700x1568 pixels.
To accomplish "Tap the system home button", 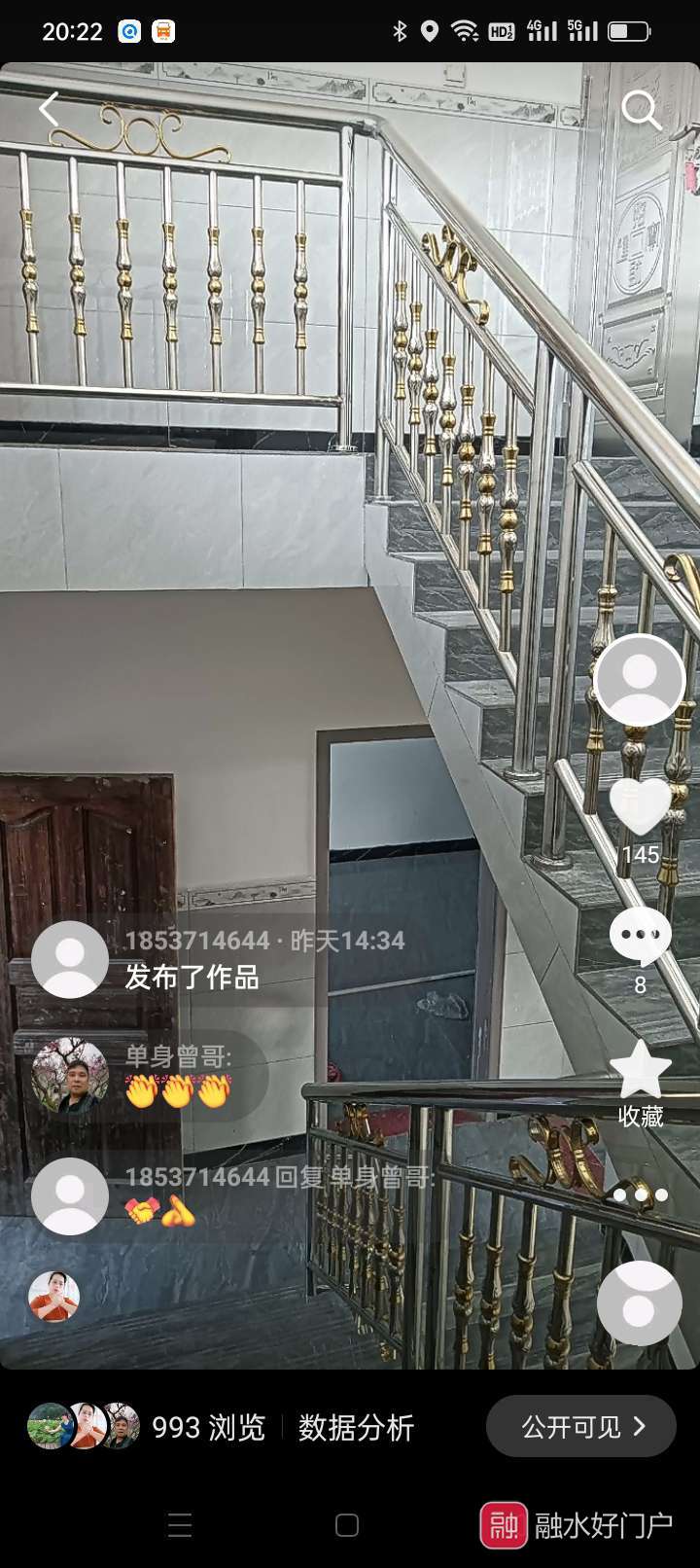I will pos(347,1525).
